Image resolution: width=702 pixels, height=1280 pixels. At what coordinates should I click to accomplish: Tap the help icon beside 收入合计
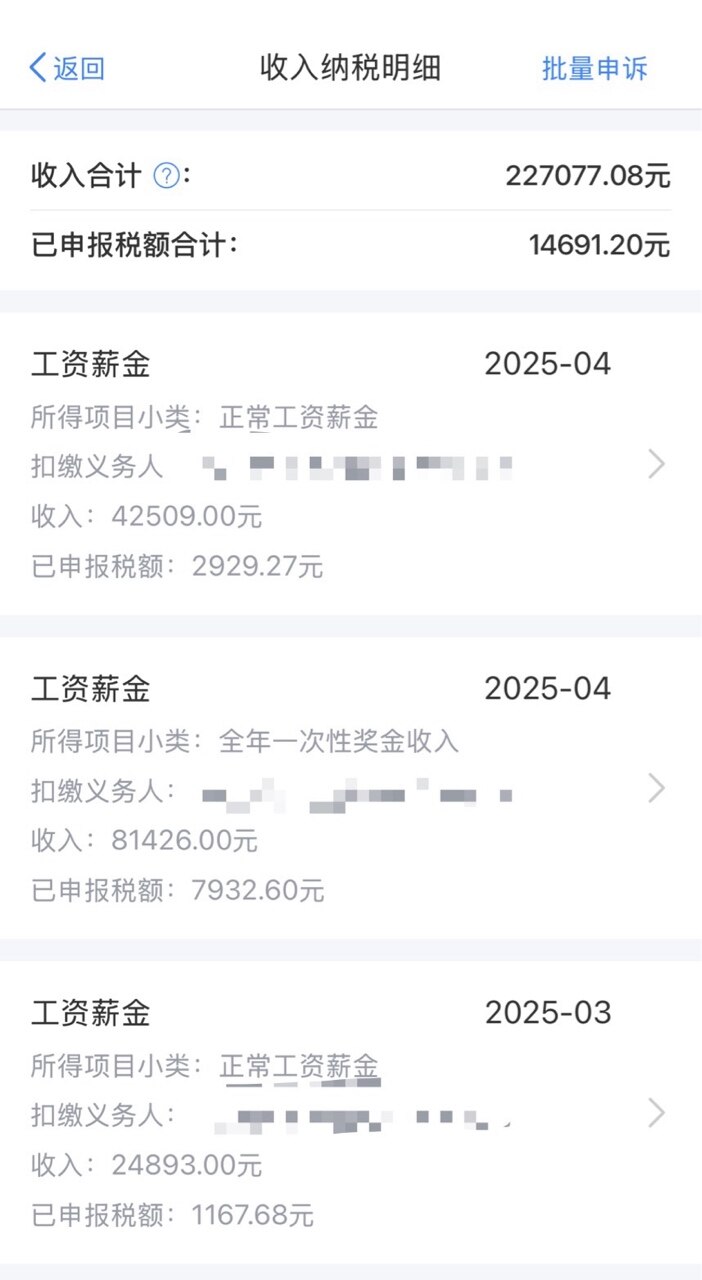[166, 177]
